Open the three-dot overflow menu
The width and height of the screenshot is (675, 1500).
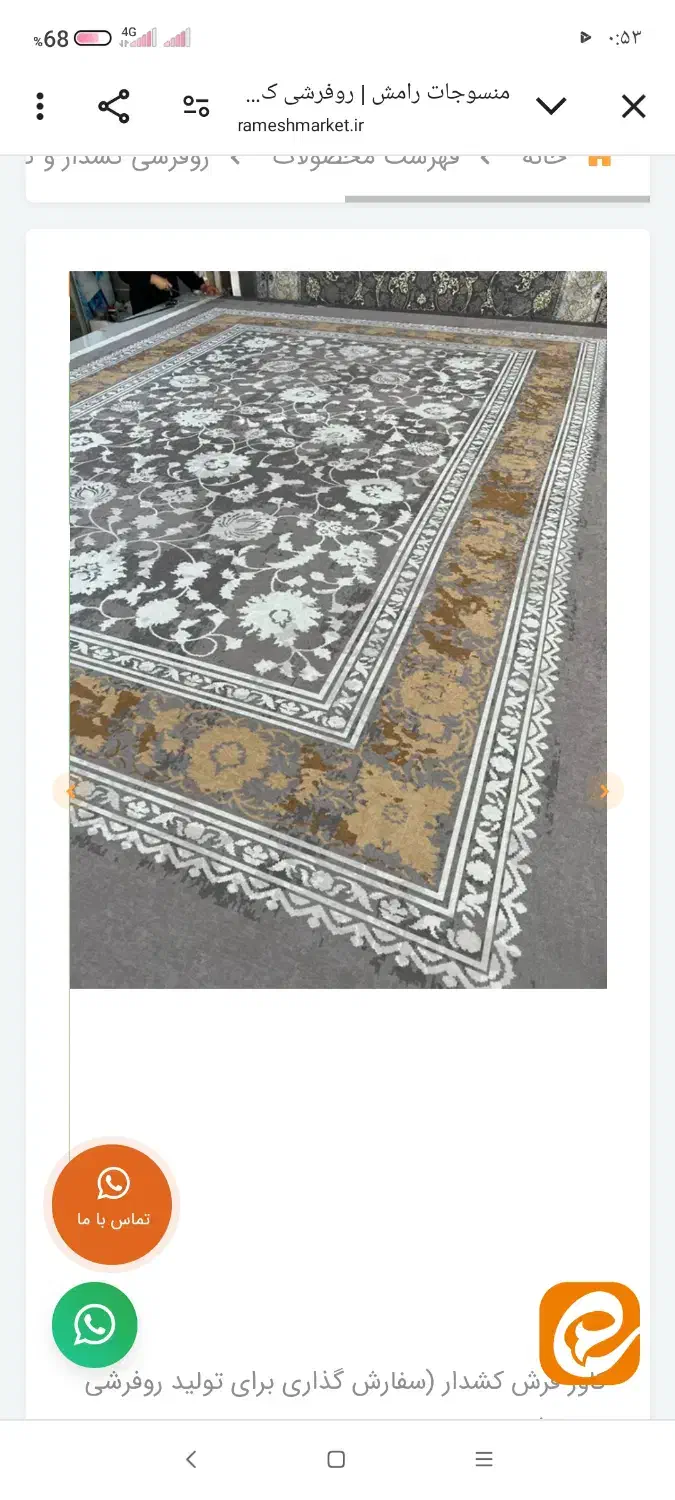40,106
